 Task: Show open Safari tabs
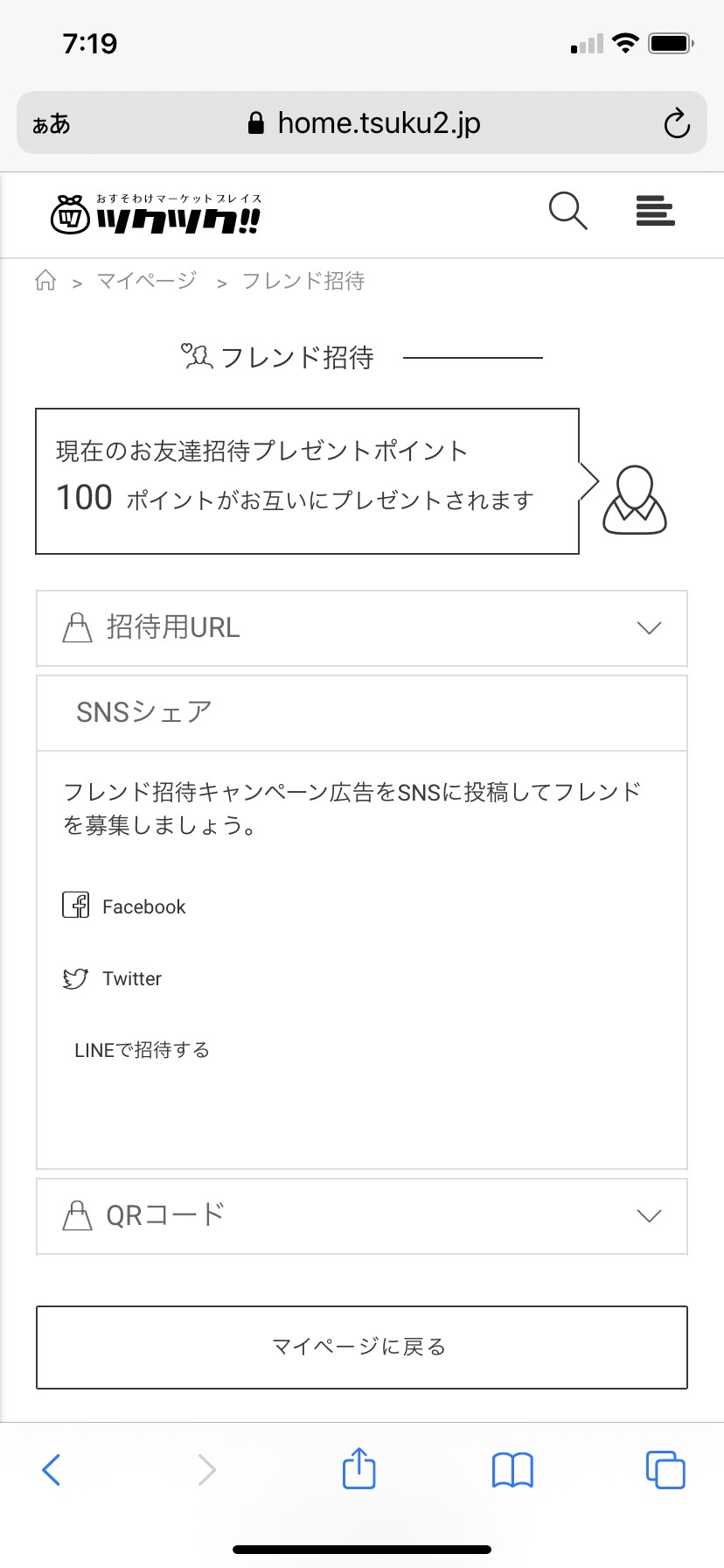[665, 1469]
